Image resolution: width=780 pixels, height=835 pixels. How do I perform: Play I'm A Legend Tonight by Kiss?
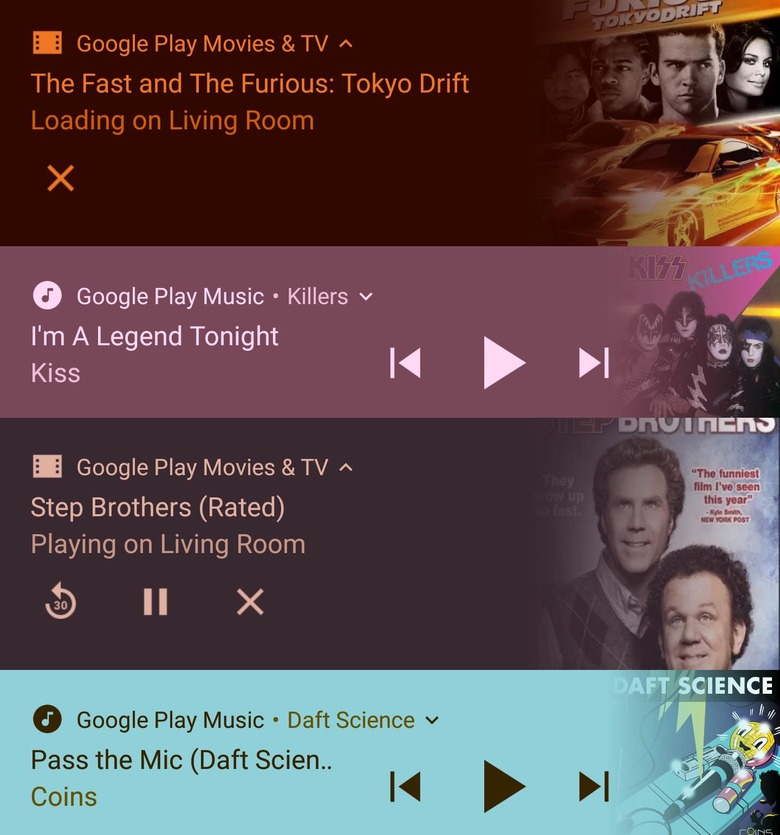502,363
